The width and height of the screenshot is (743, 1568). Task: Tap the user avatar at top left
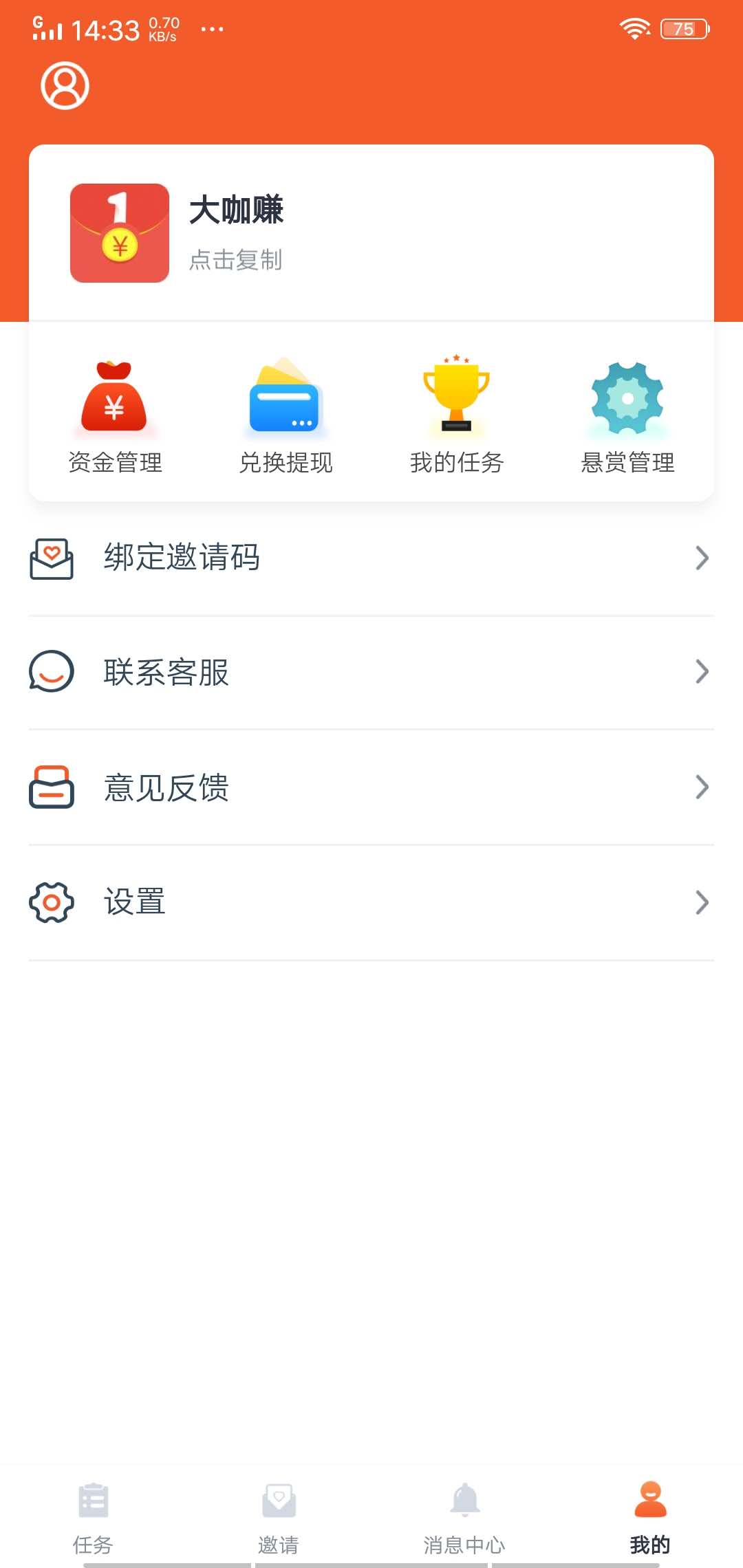[65, 85]
